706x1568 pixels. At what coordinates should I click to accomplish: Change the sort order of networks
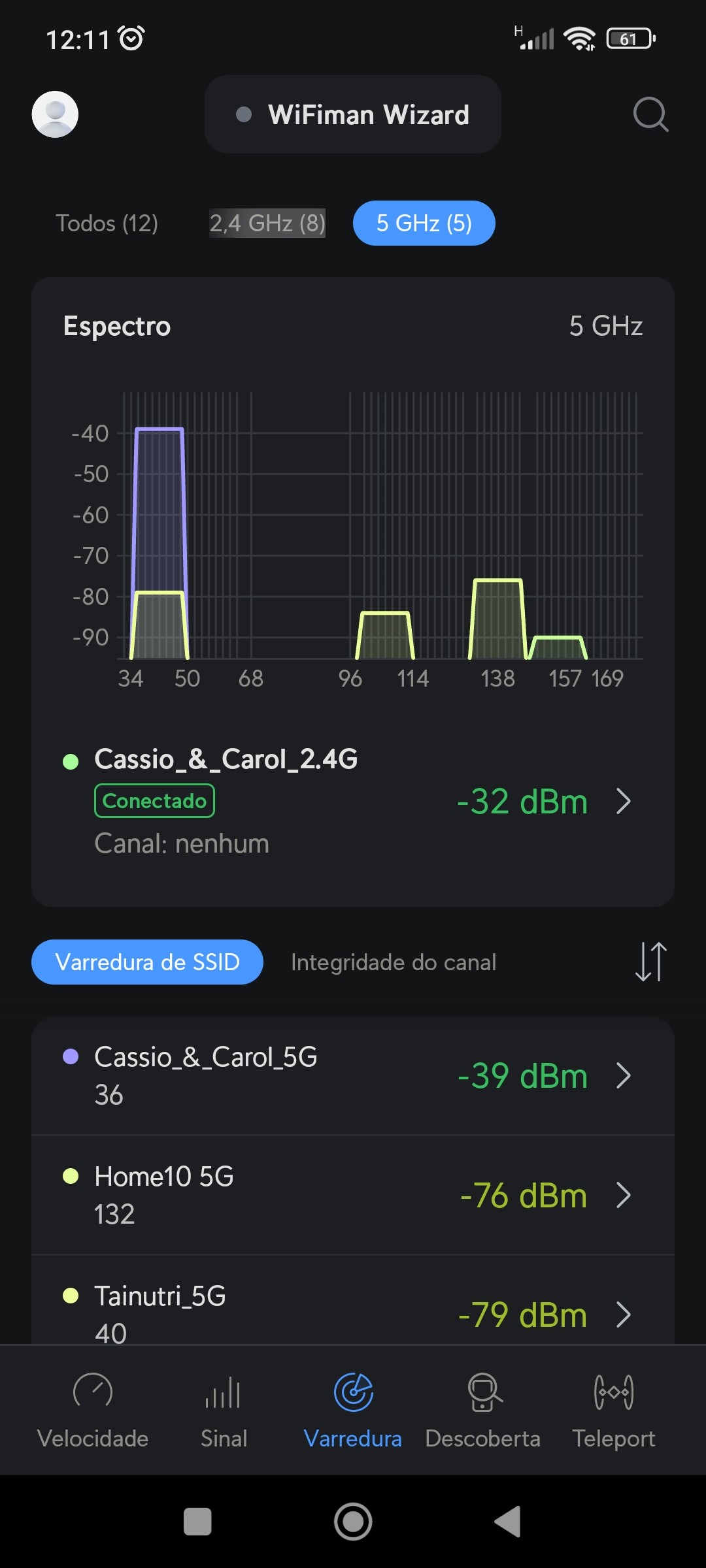pyautogui.click(x=650, y=962)
